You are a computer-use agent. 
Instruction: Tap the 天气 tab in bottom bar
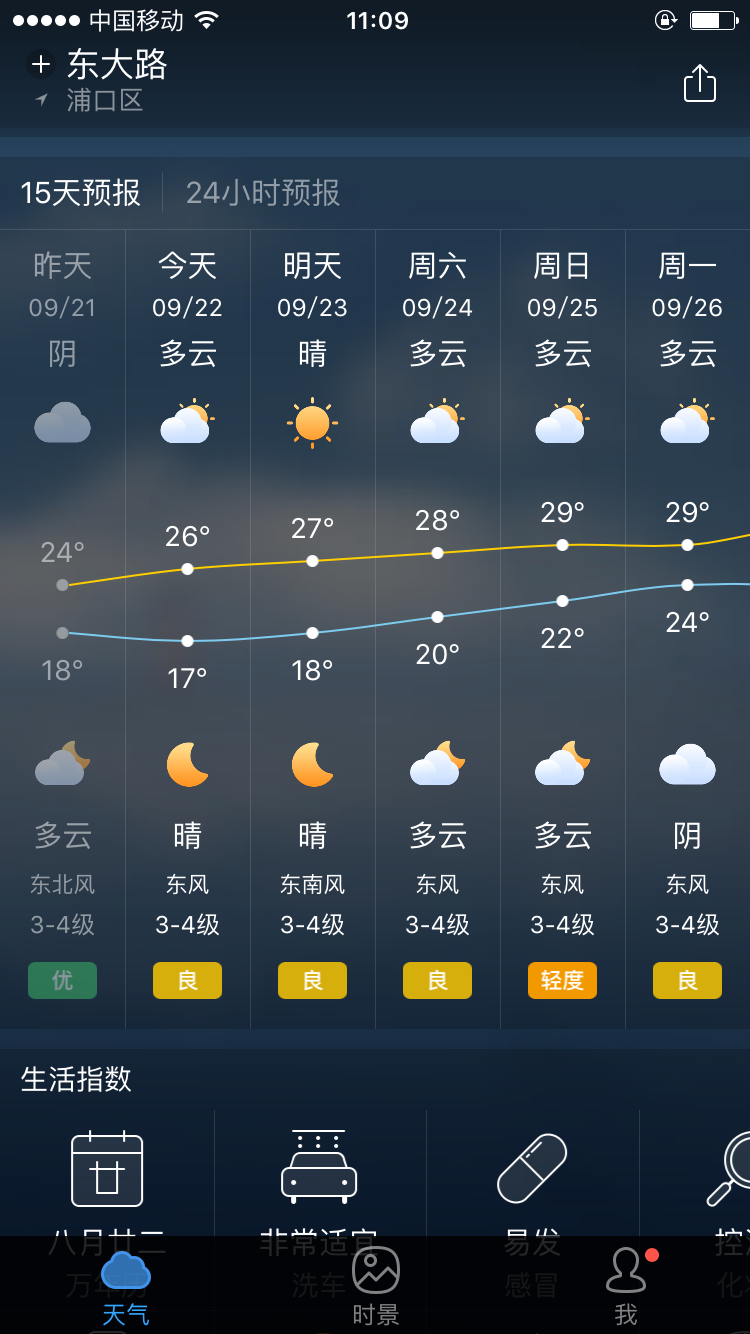click(125, 1285)
